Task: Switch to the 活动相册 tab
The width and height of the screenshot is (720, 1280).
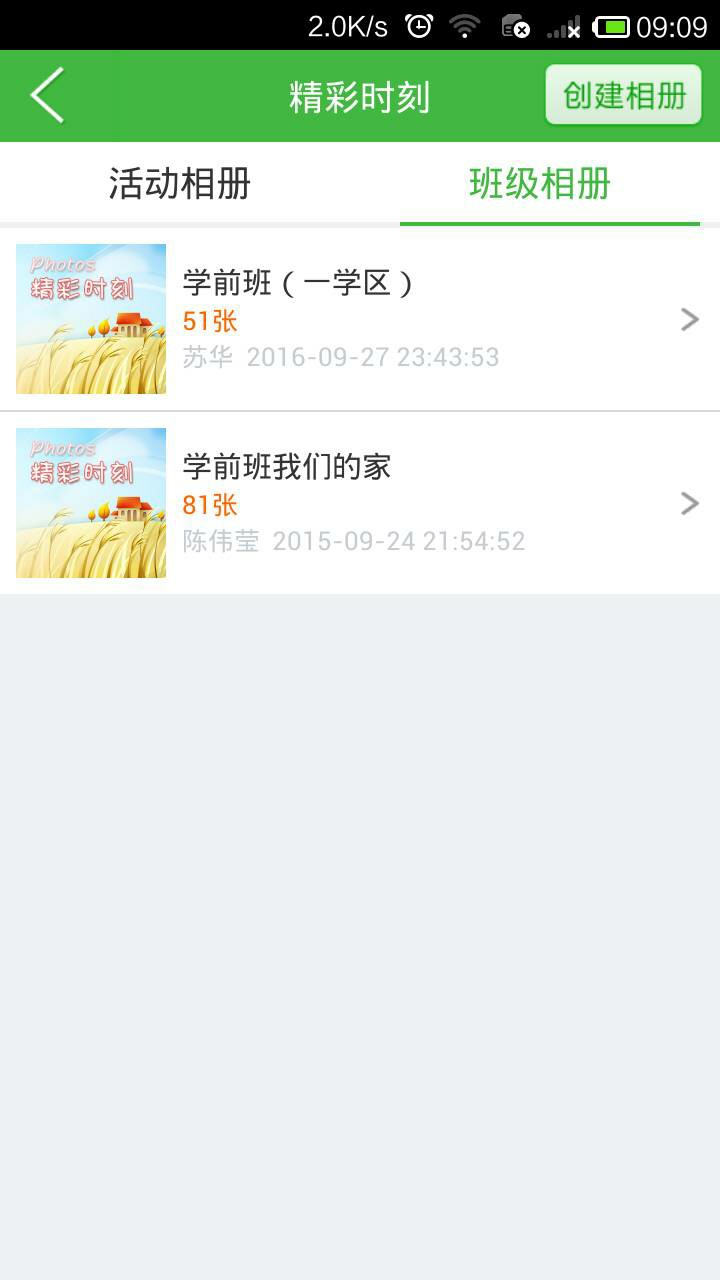Action: pyautogui.click(x=180, y=184)
